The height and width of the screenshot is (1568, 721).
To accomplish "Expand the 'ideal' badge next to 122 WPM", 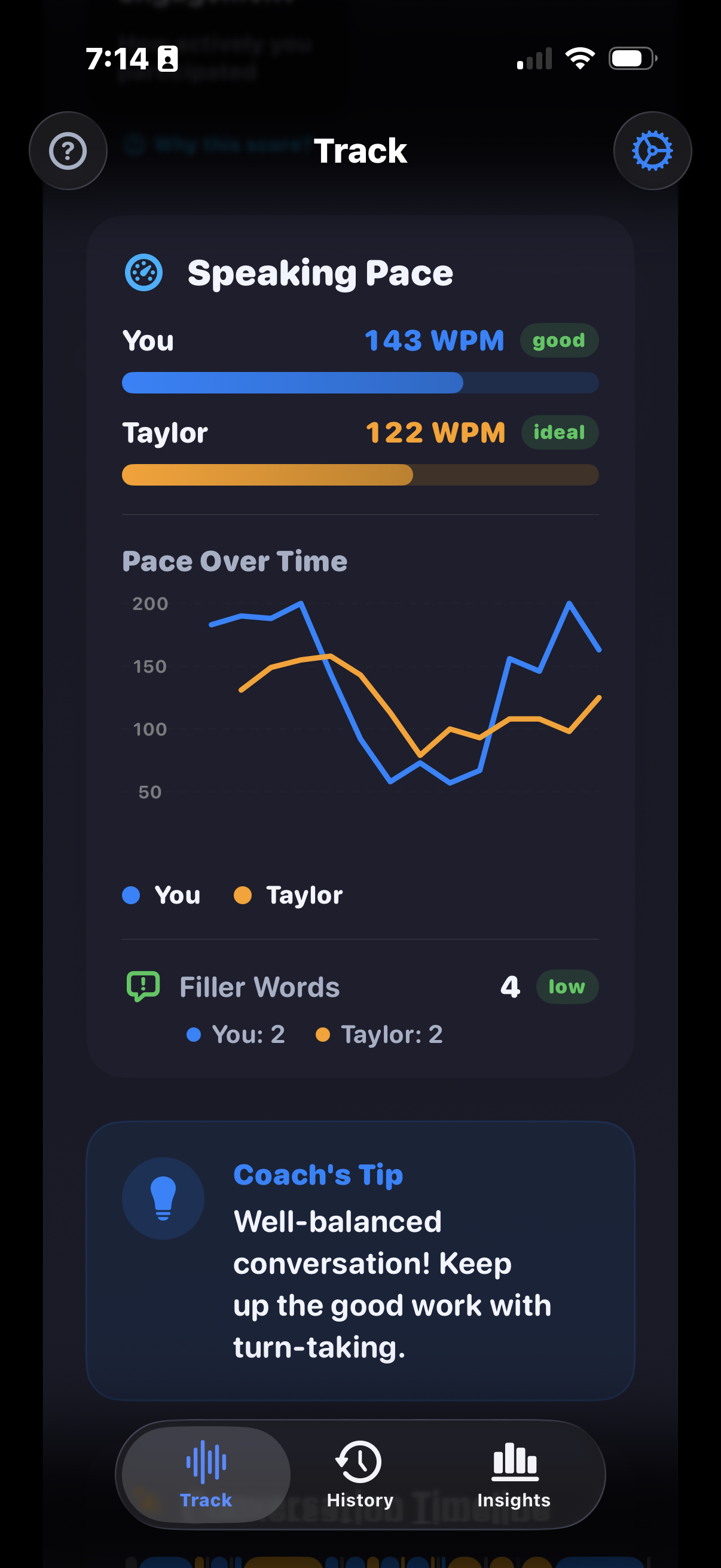I will pyautogui.click(x=559, y=433).
